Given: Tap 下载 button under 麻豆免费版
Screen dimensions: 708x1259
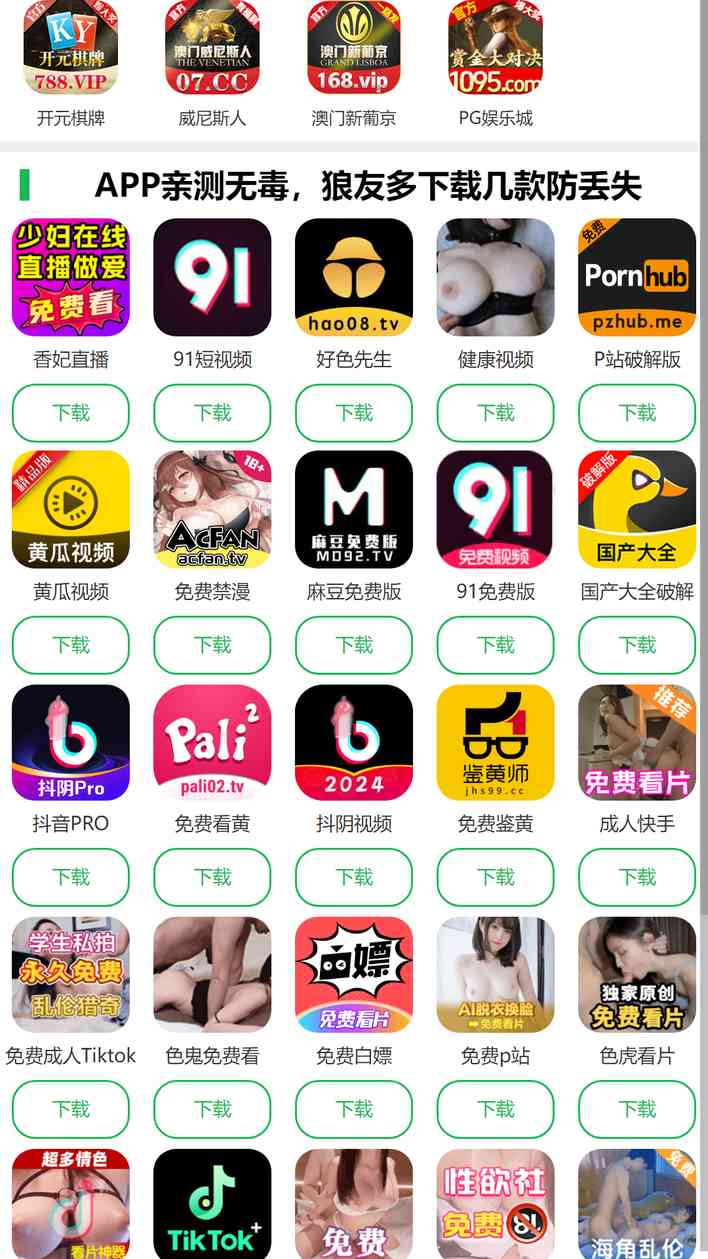Looking at the screenshot, I should [x=354, y=645].
